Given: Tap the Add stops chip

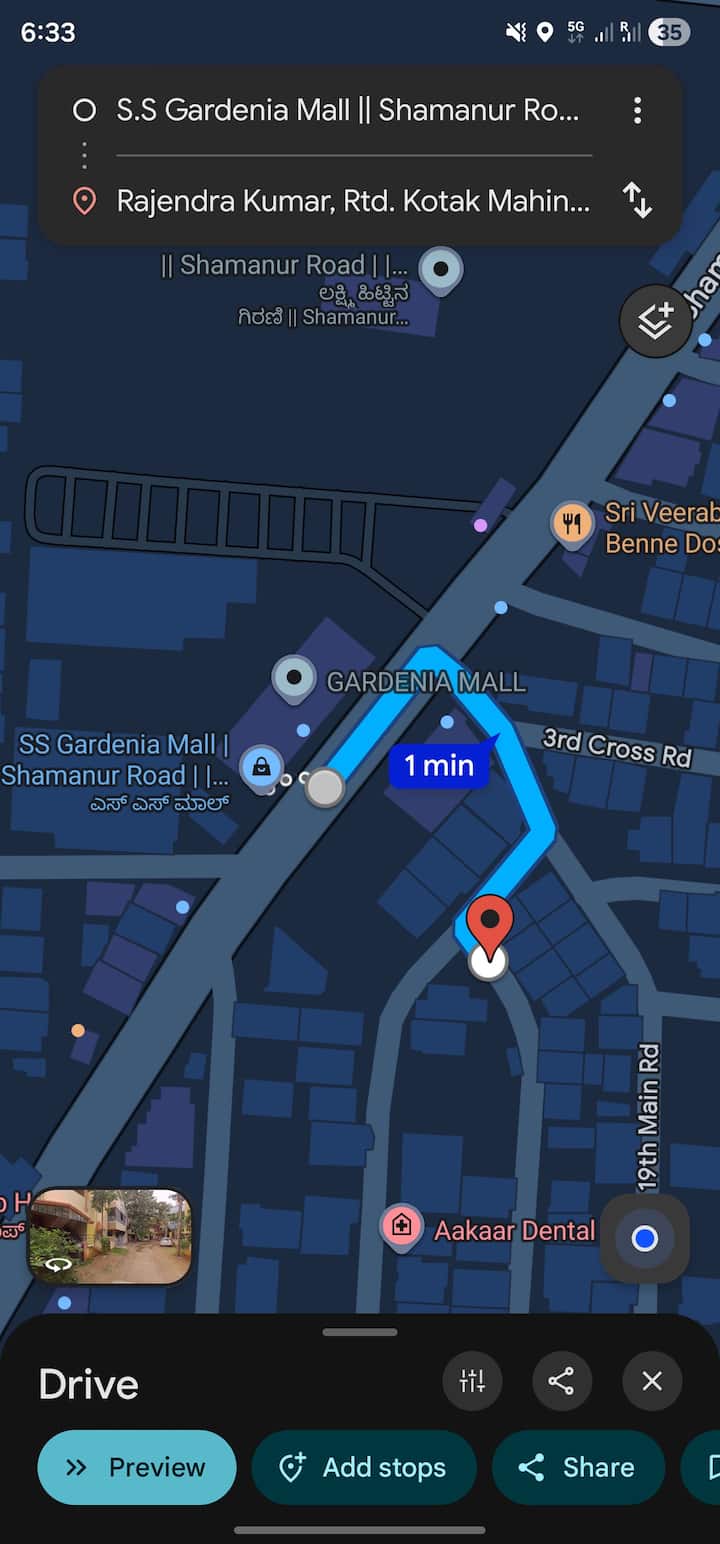Looking at the screenshot, I should (364, 1467).
